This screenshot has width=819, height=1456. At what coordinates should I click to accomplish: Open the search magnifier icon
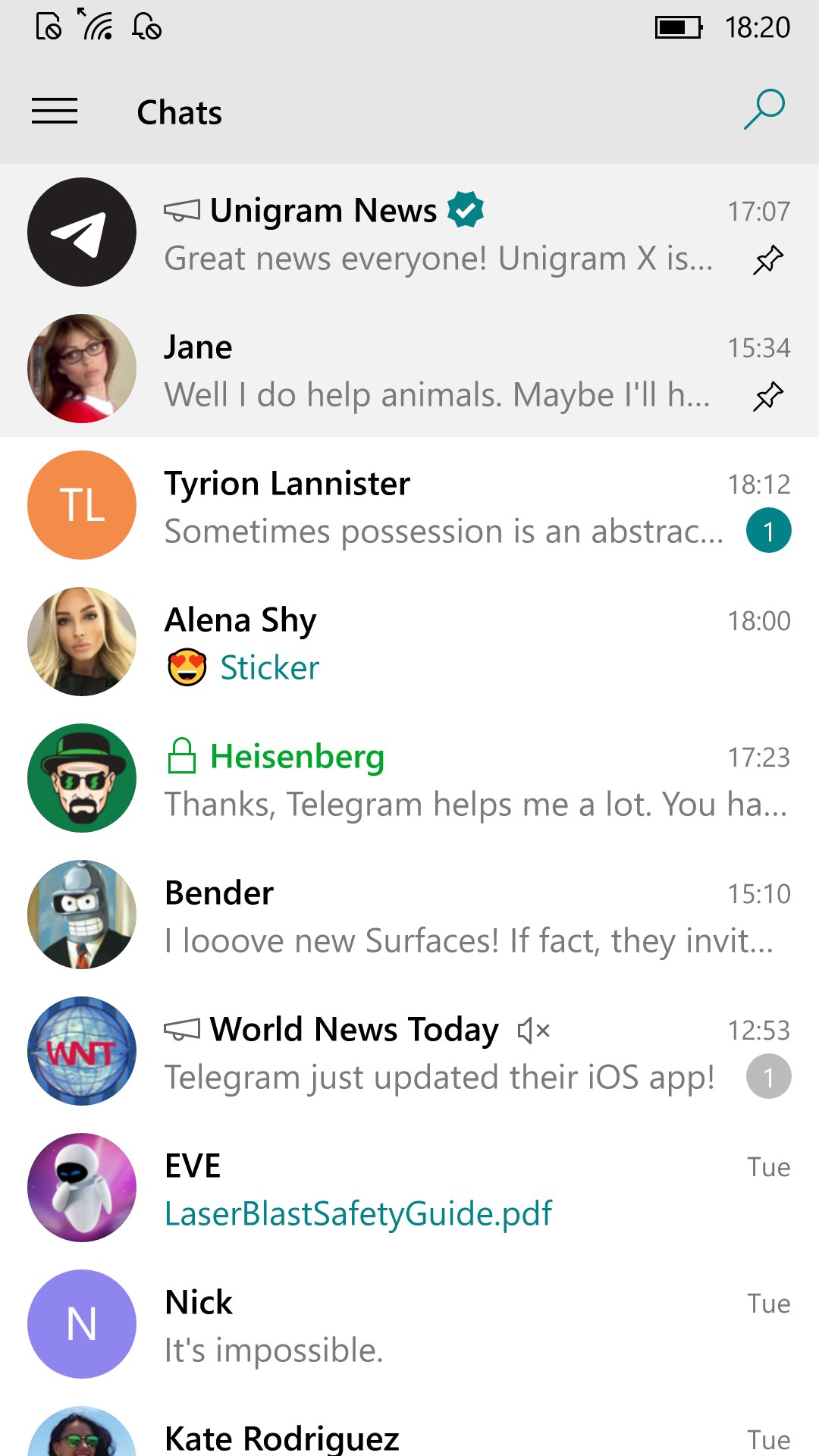coord(764,110)
